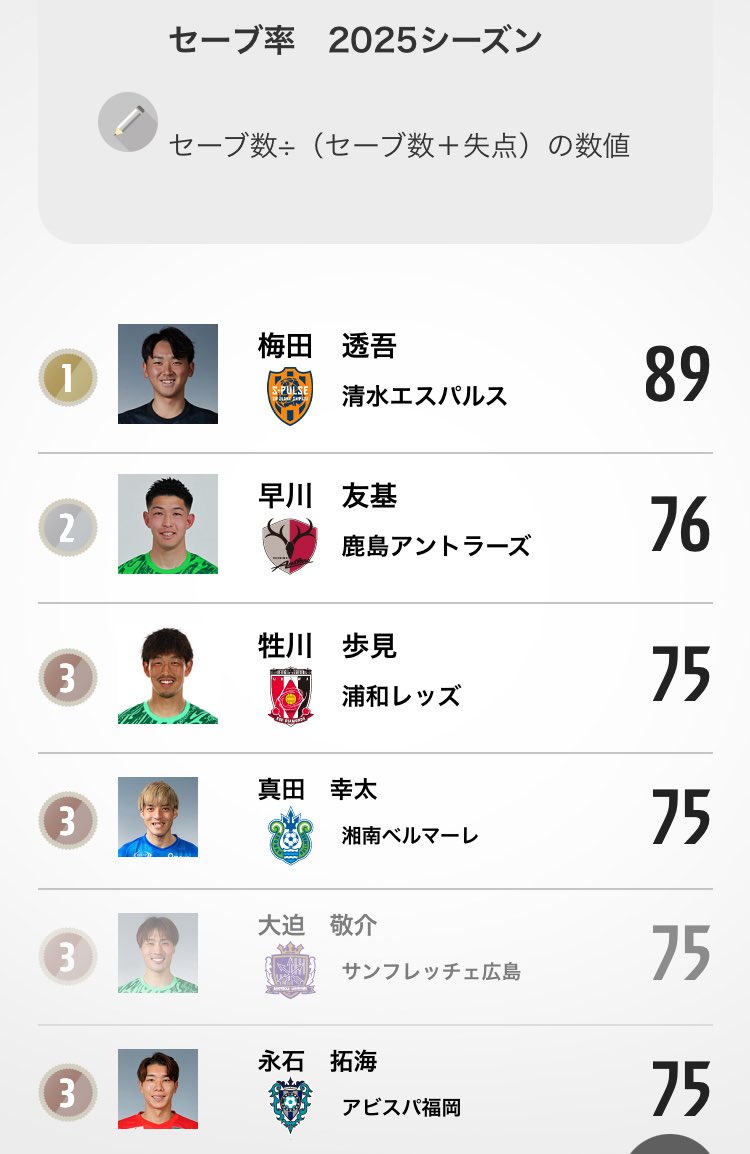Viewport: 750px width, 1154px height.
Task: View 真田 幸太's player entry
Action: [x=375, y=818]
